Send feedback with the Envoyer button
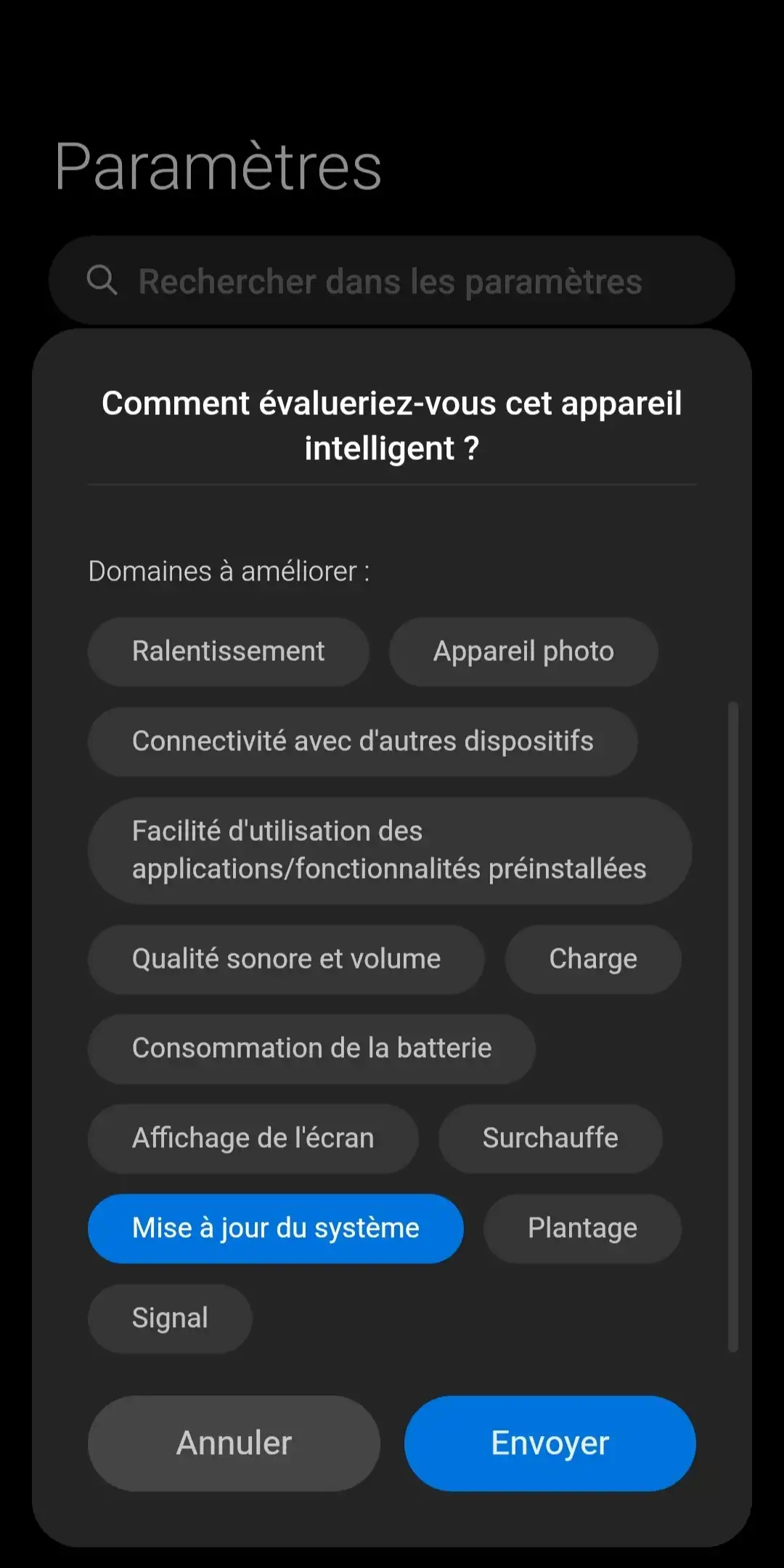 [550, 1443]
